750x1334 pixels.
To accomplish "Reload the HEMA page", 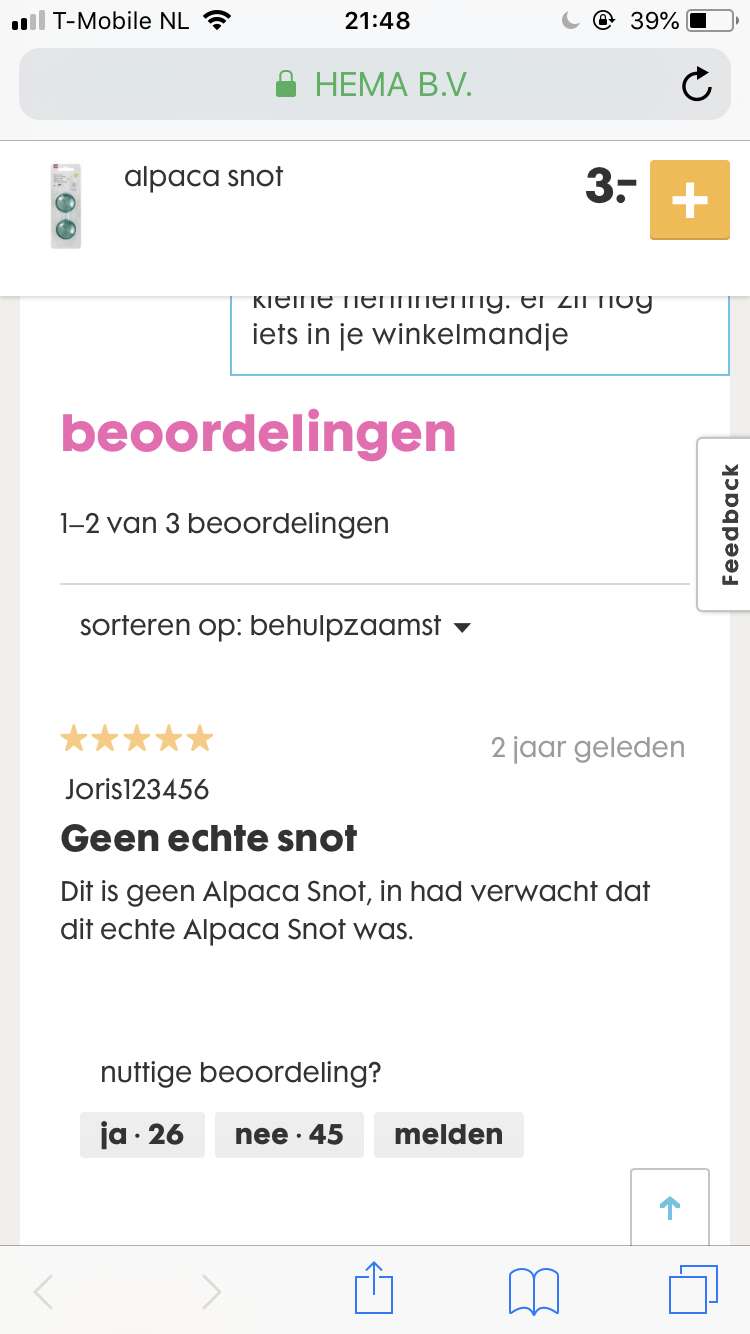I will [x=696, y=85].
